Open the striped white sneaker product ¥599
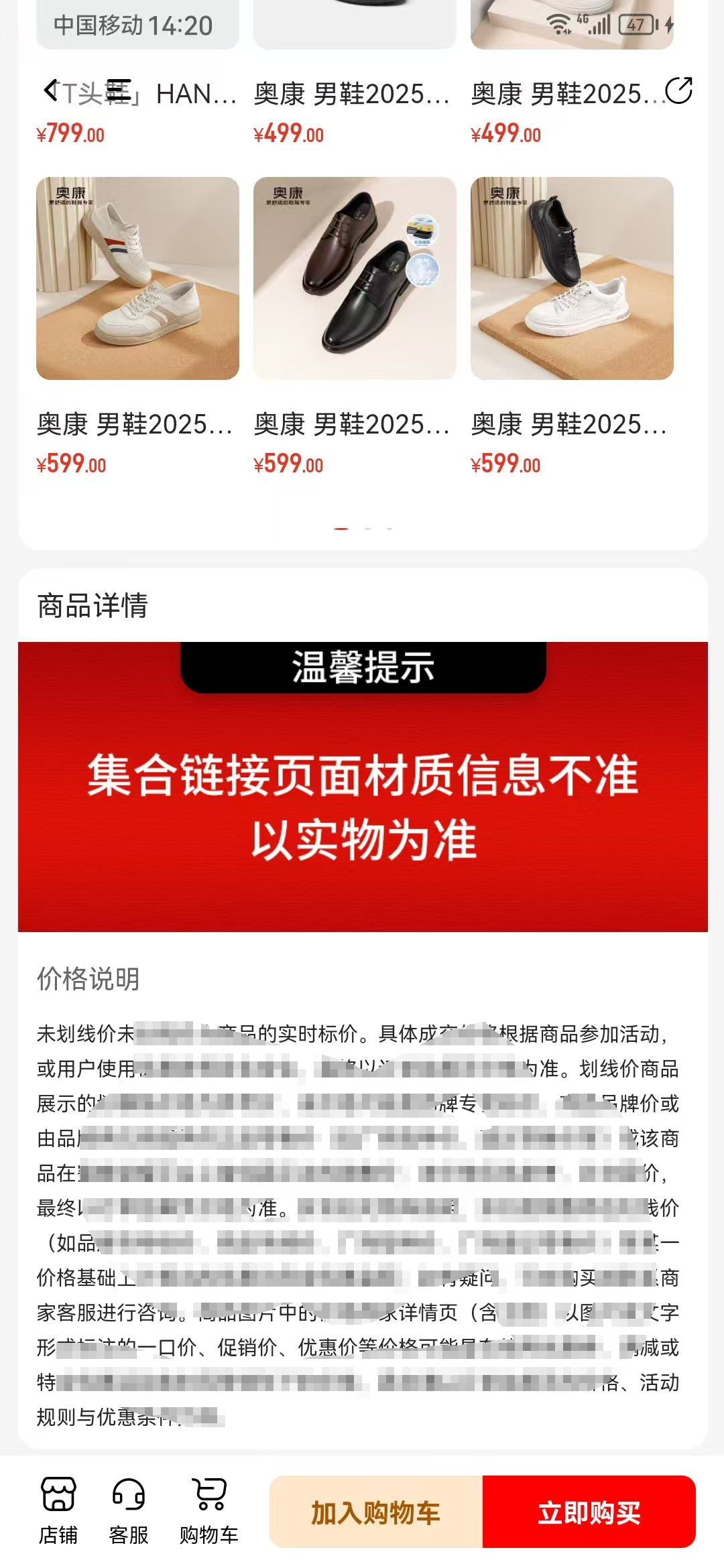 click(x=137, y=278)
